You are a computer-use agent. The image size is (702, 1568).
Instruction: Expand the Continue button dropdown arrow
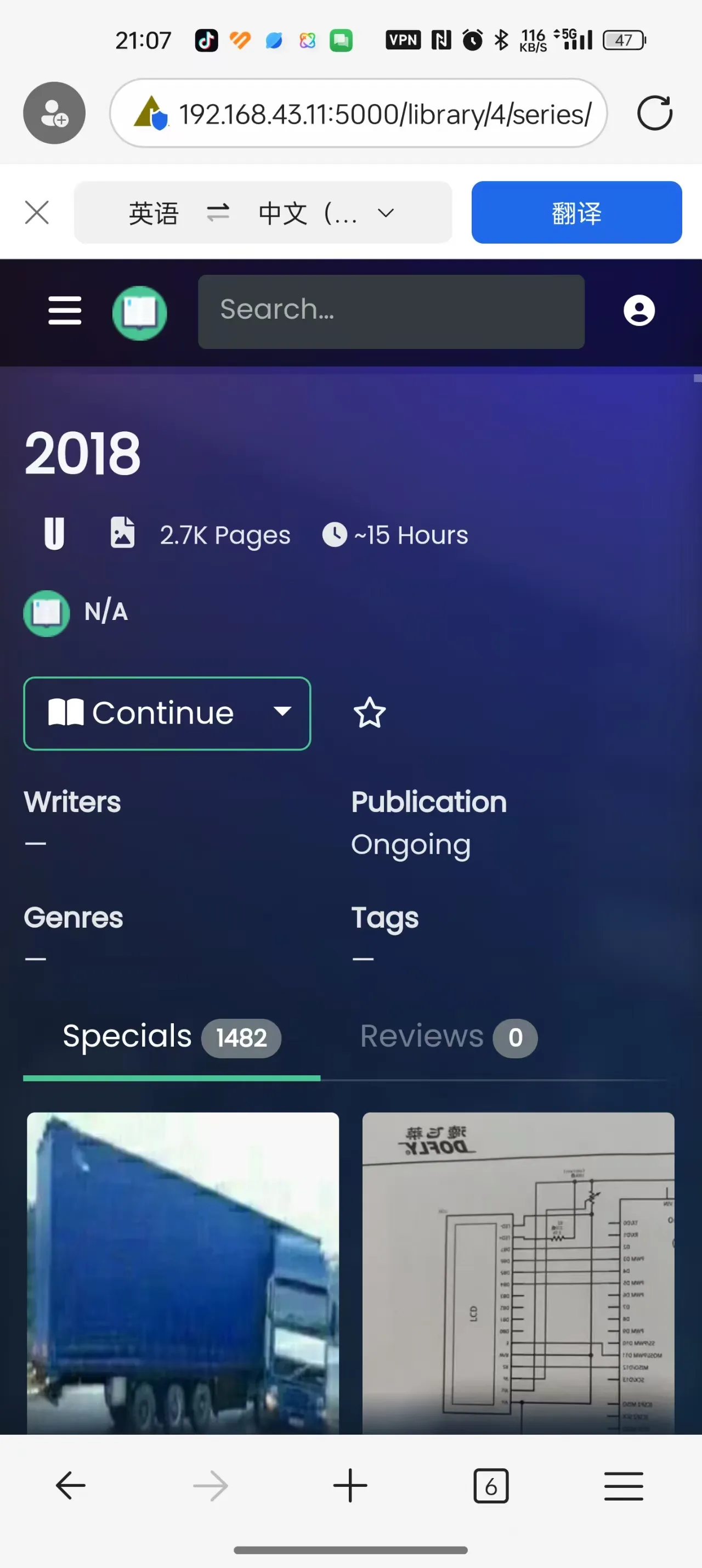click(x=282, y=712)
